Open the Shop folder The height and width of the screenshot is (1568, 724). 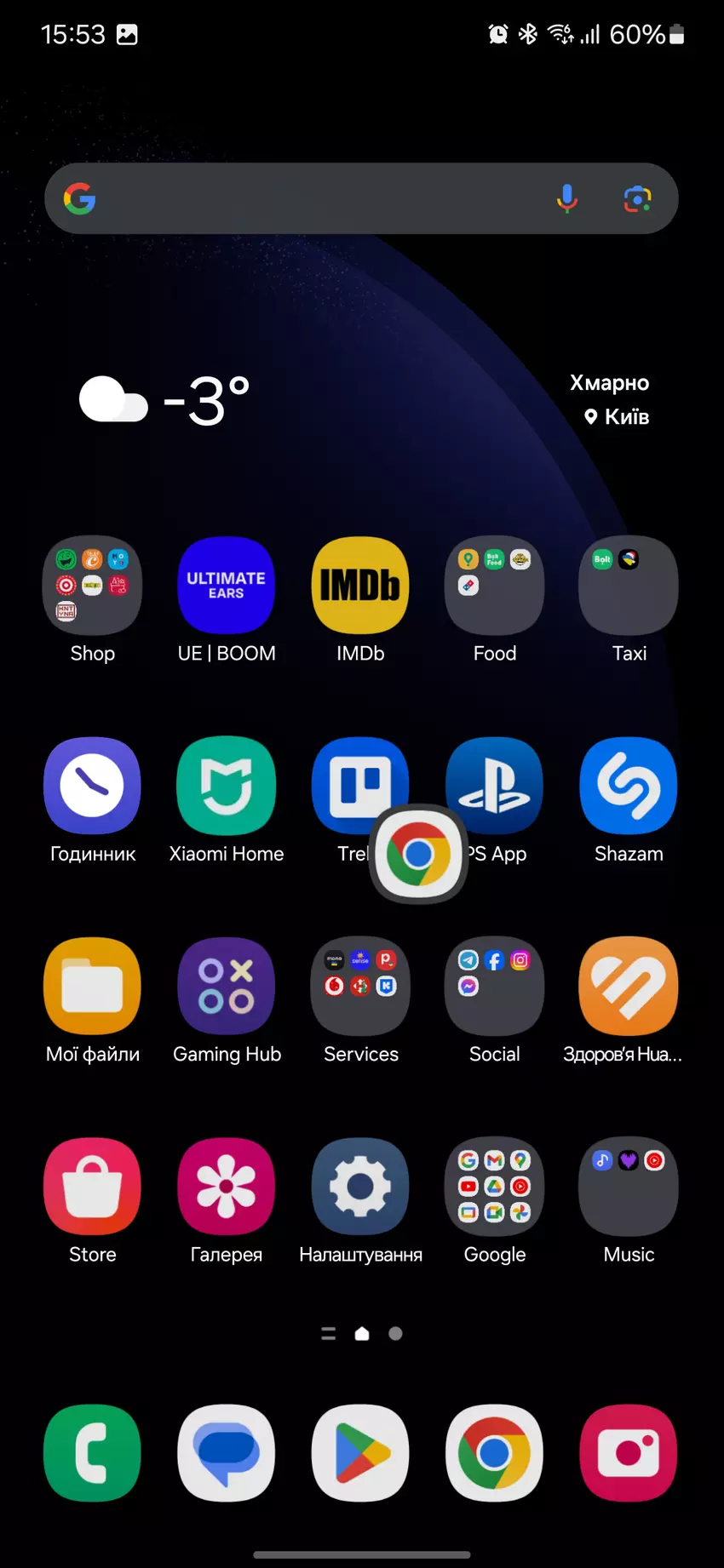92,586
